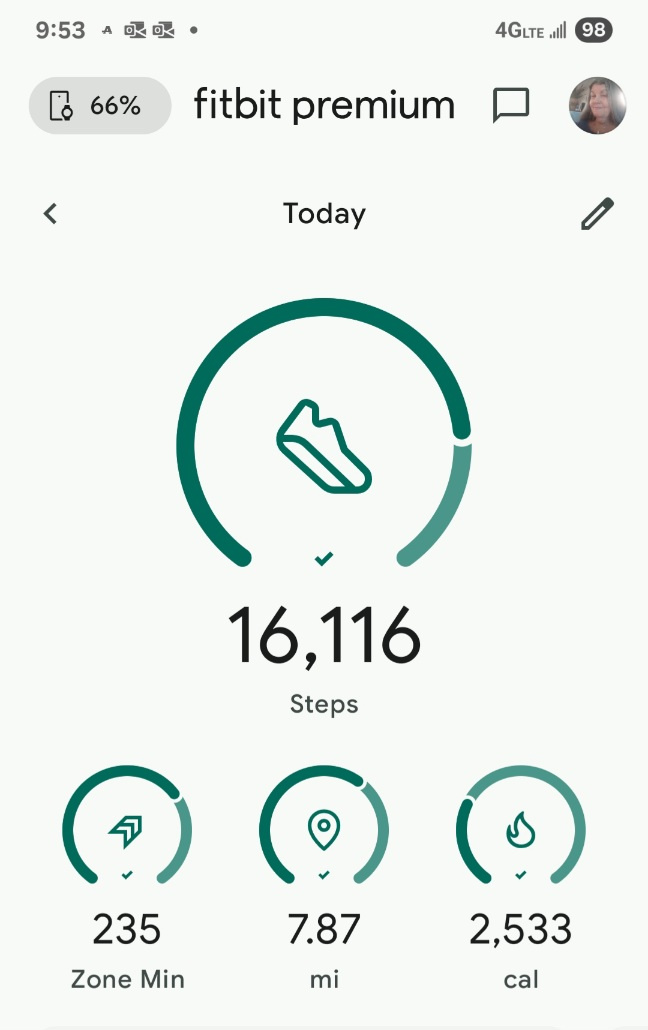Image resolution: width=648 pixels, height=1030 pixels.
Task: Go to the previous day
Action: 50,214
